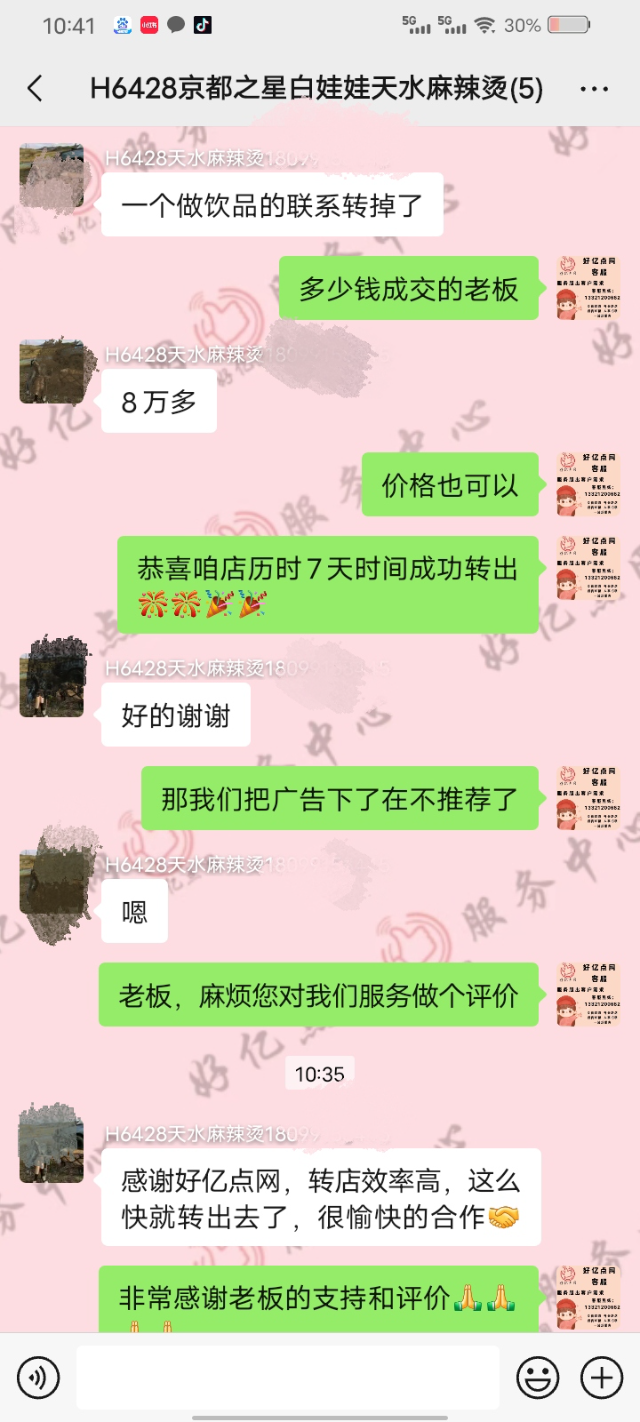640x1422 pixels.
Task: Go back from the group chat
Action: (x=35, y=89)
